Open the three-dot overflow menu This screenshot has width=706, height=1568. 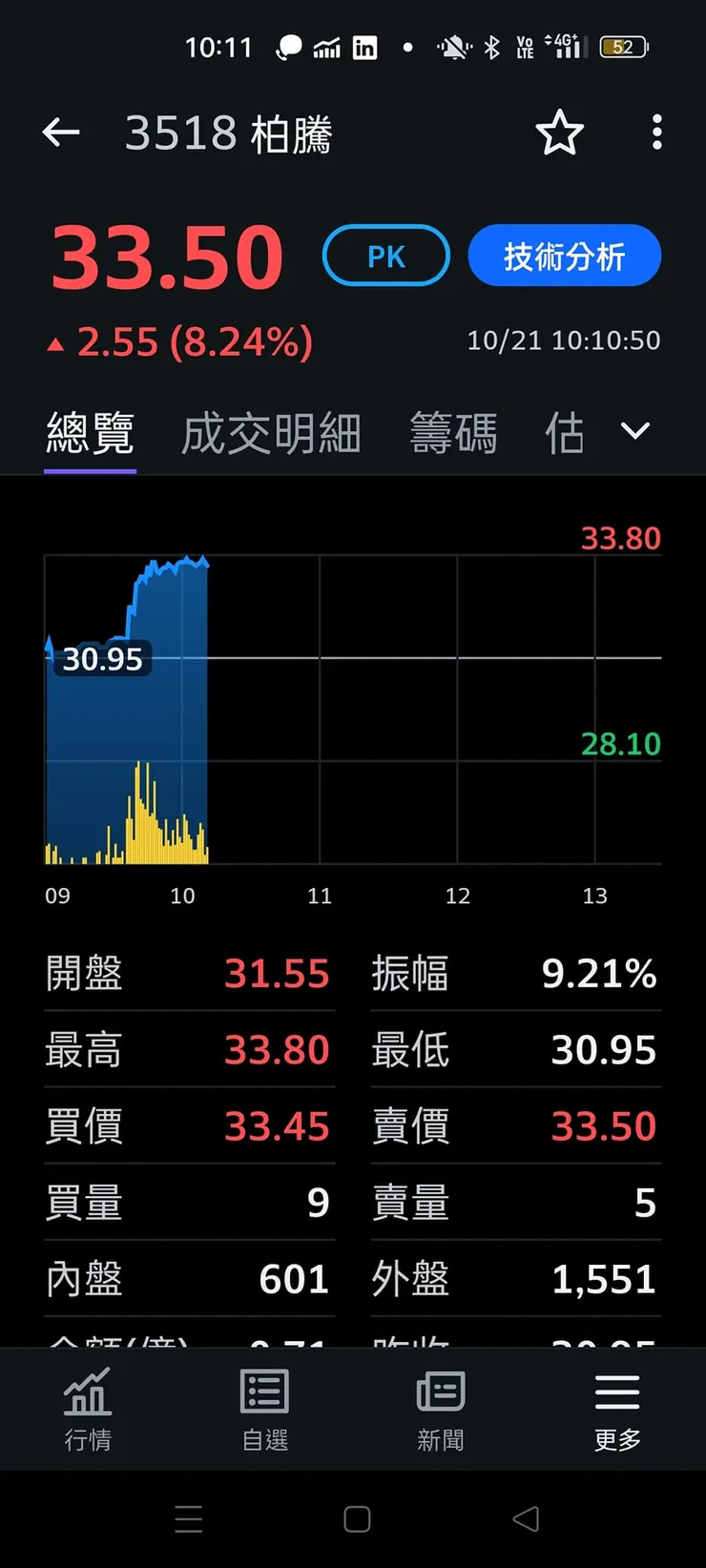pos(656,133)
